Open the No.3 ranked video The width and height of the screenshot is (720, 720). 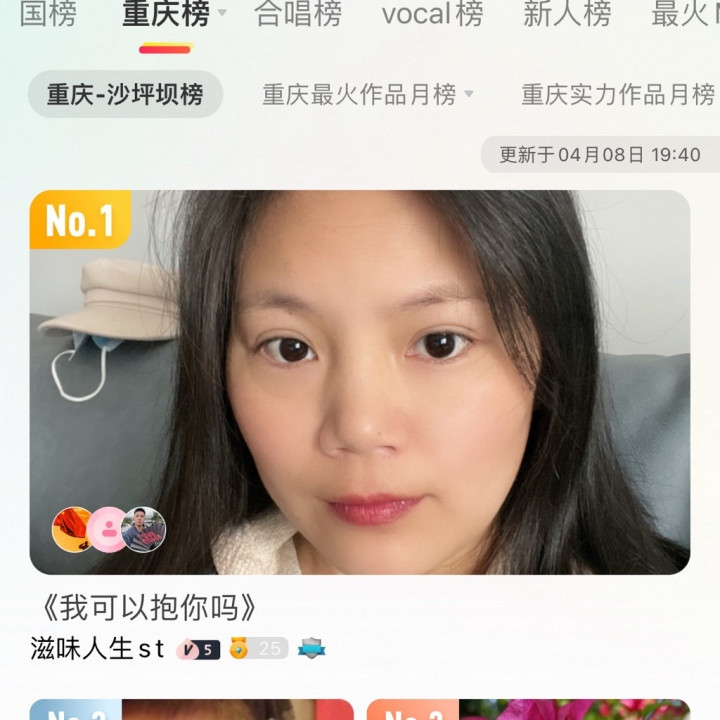pyautogui.click(x=528, y=709)
